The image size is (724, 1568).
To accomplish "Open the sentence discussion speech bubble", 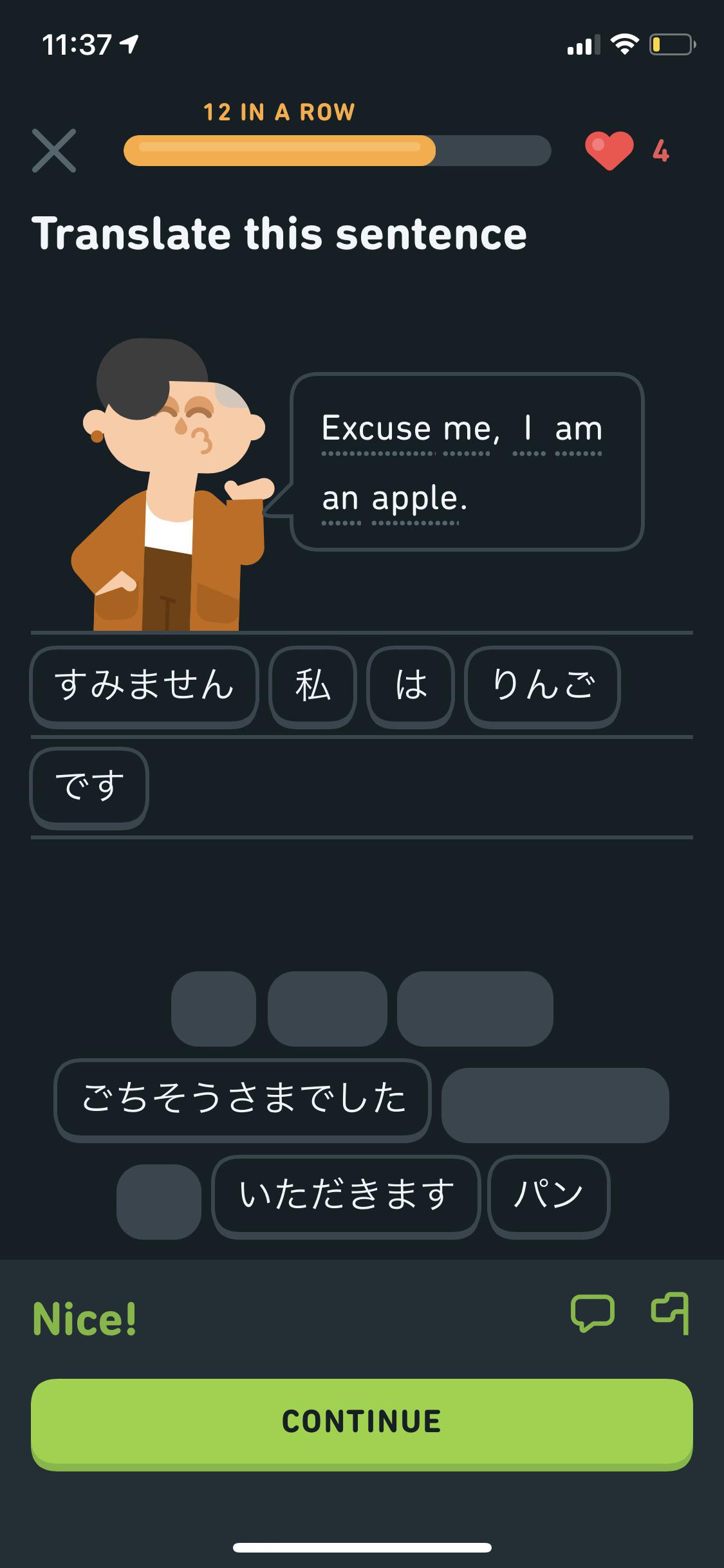I will pyautogui.click(x=592, y=1312).
